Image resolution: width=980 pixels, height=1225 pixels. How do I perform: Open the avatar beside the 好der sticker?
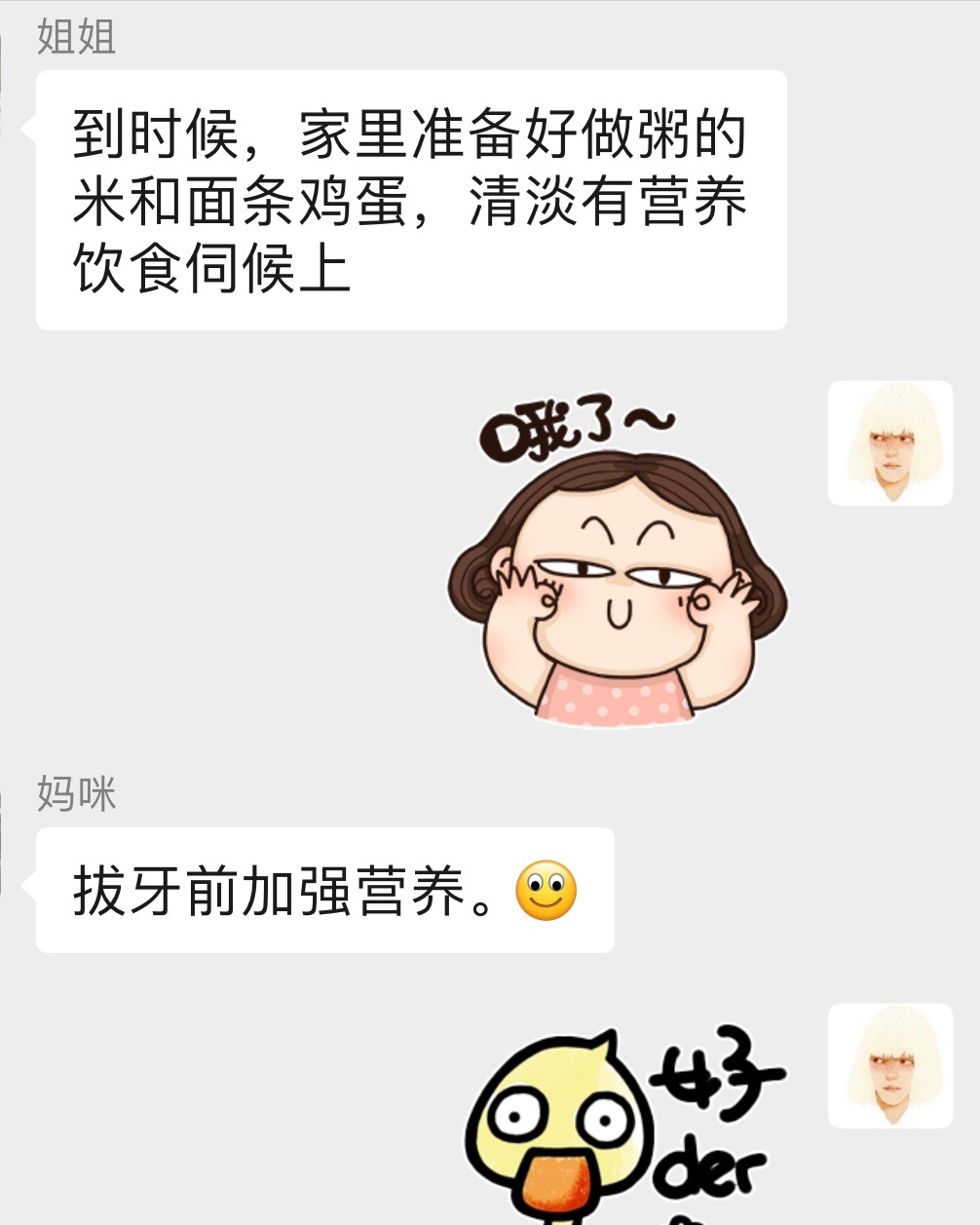889,1065
